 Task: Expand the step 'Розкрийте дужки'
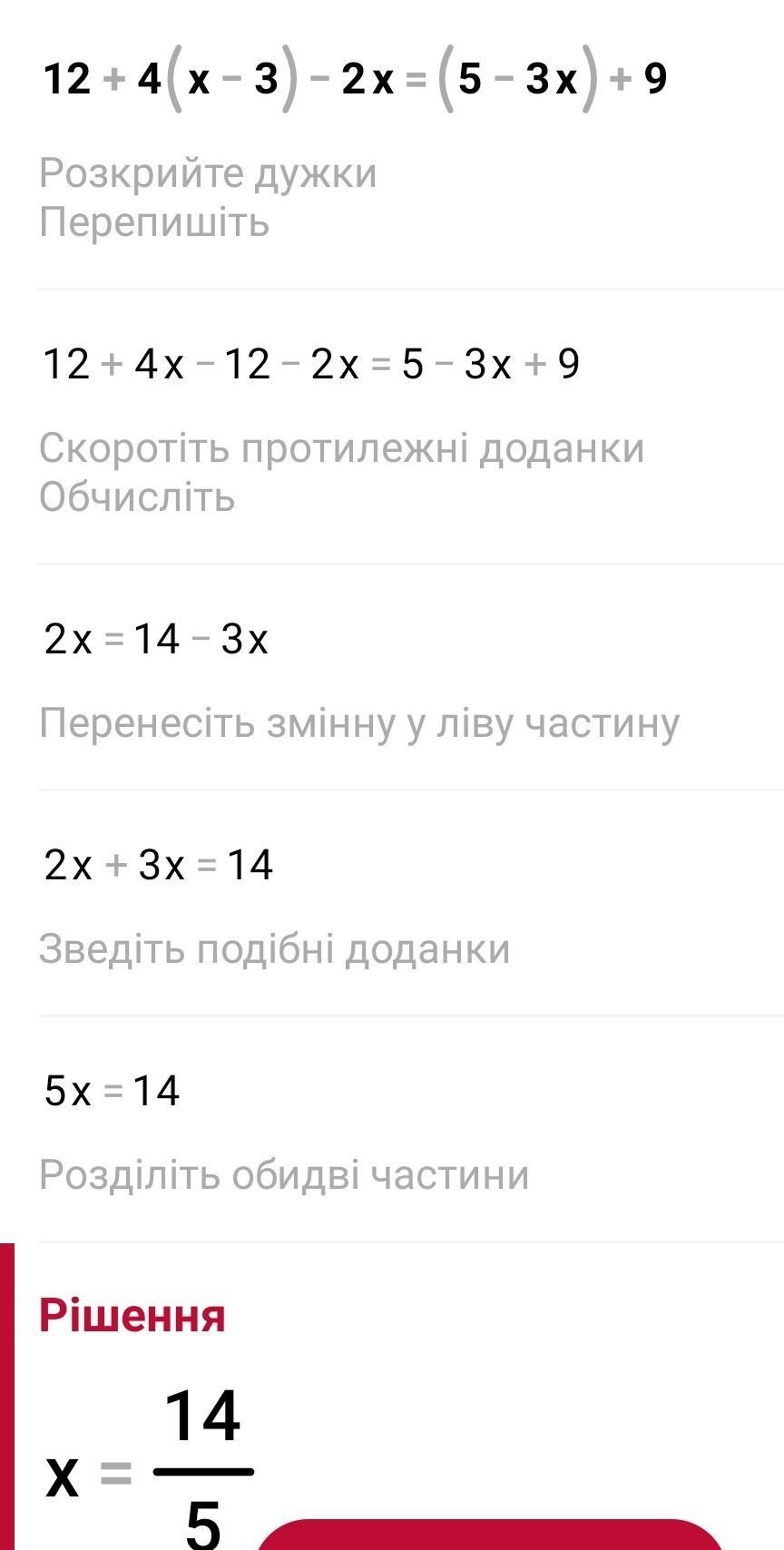pos(208,173)
